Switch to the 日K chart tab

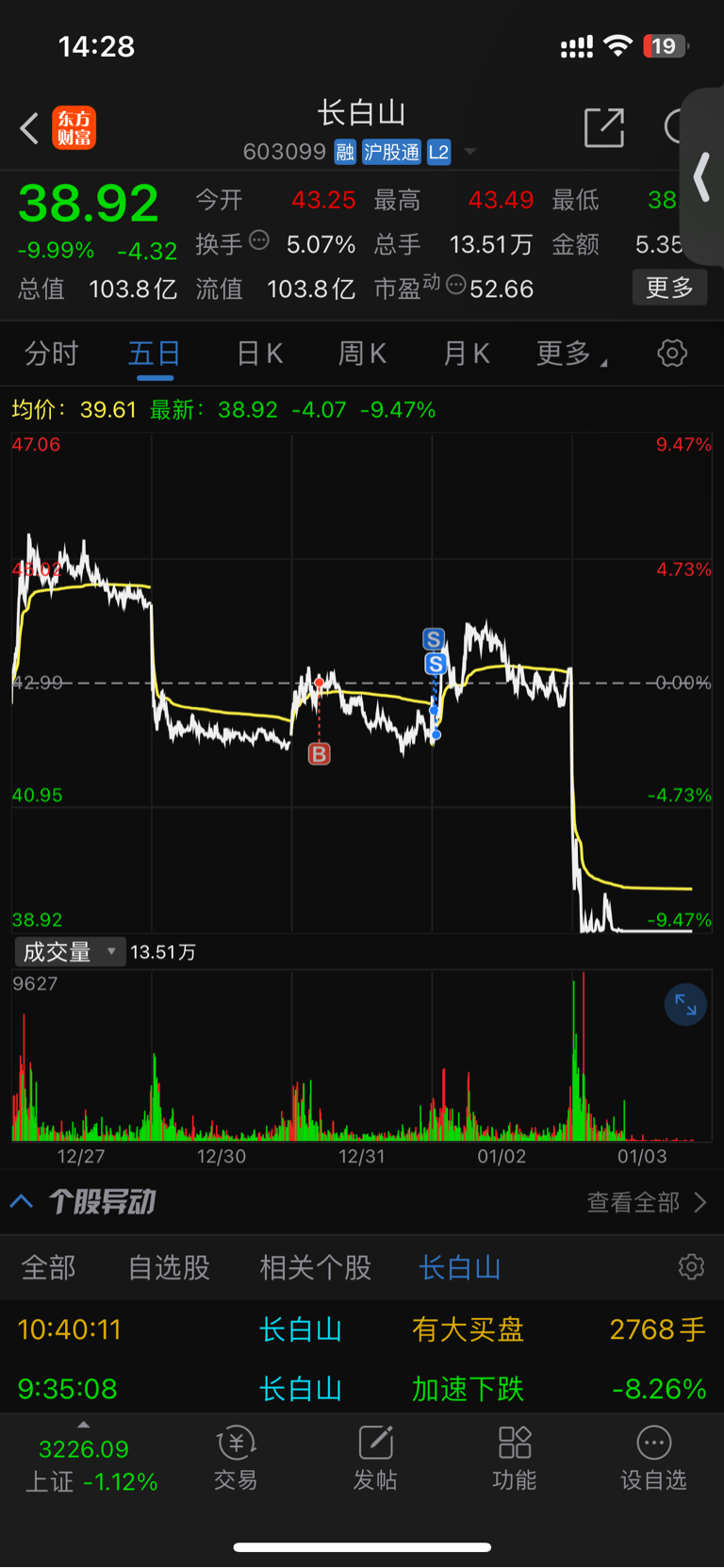[x=259, y=354]
